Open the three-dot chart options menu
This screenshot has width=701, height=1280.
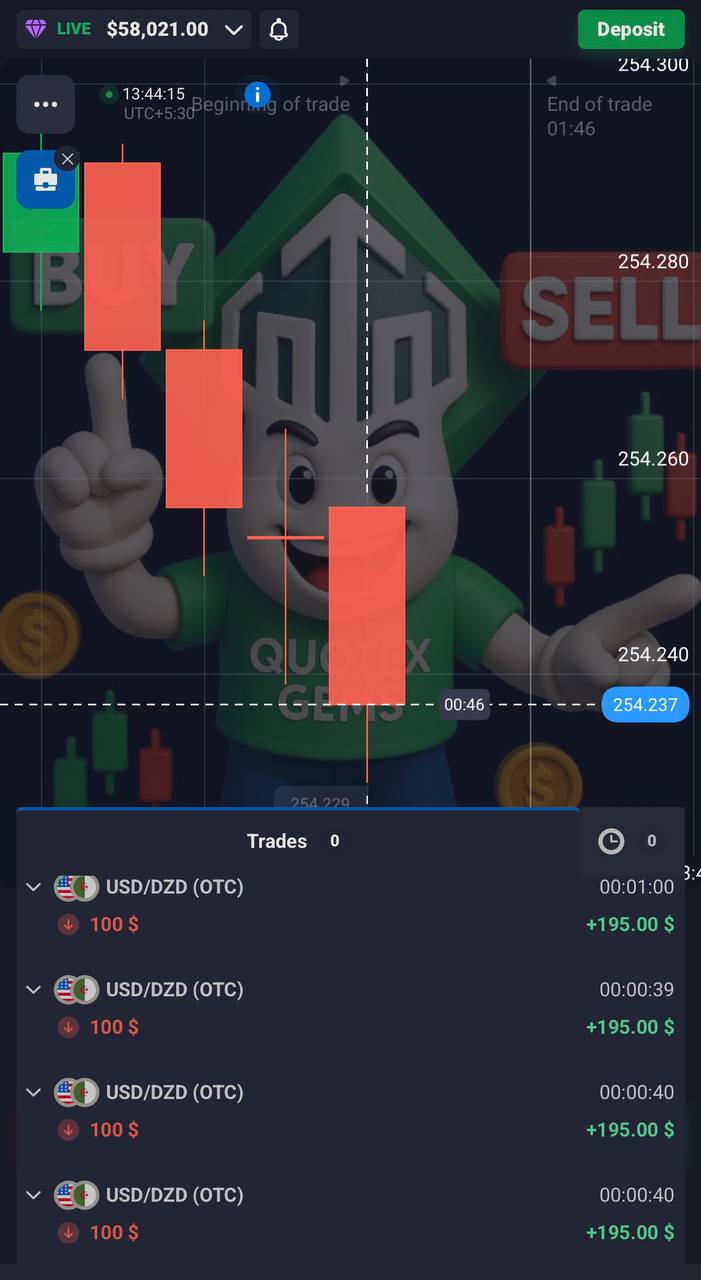pos(45,104)
